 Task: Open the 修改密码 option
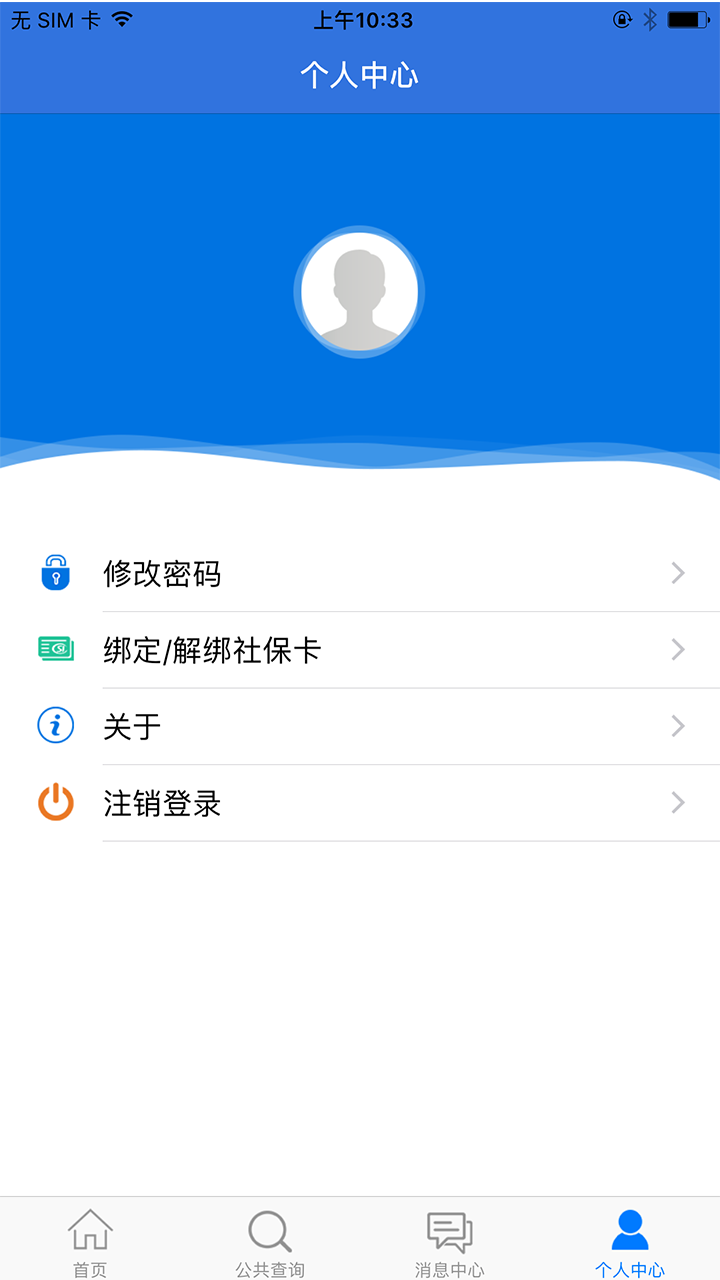pos(165,573)
